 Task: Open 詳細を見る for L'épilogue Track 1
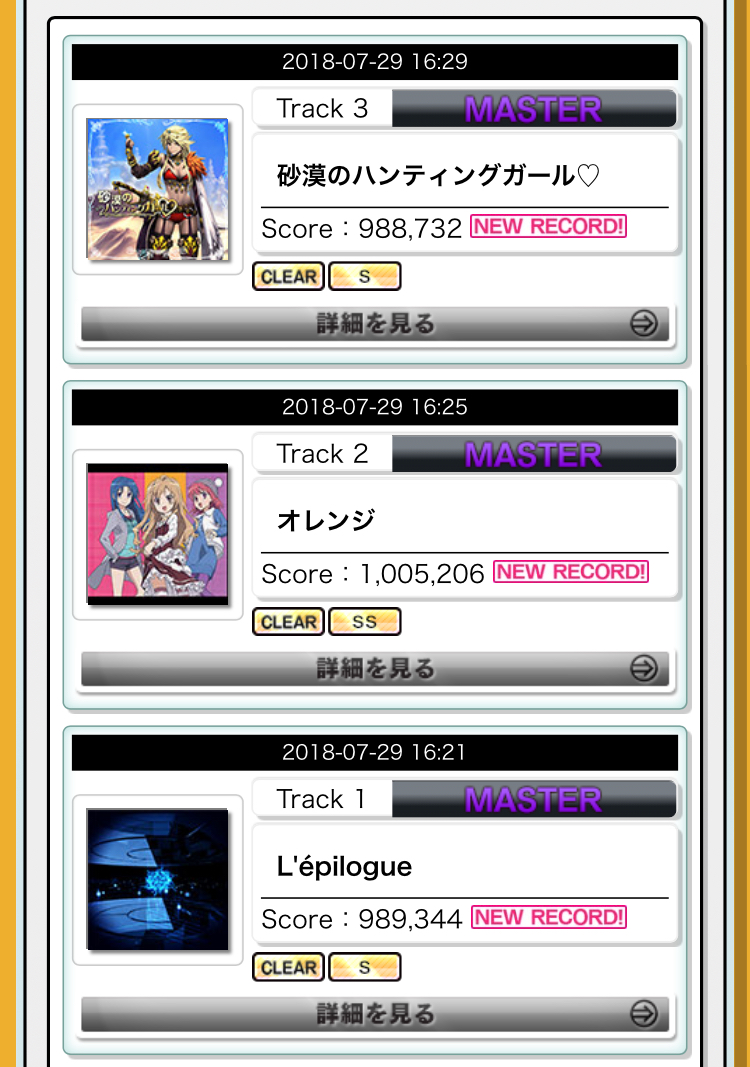click(x=375, y=1014)
